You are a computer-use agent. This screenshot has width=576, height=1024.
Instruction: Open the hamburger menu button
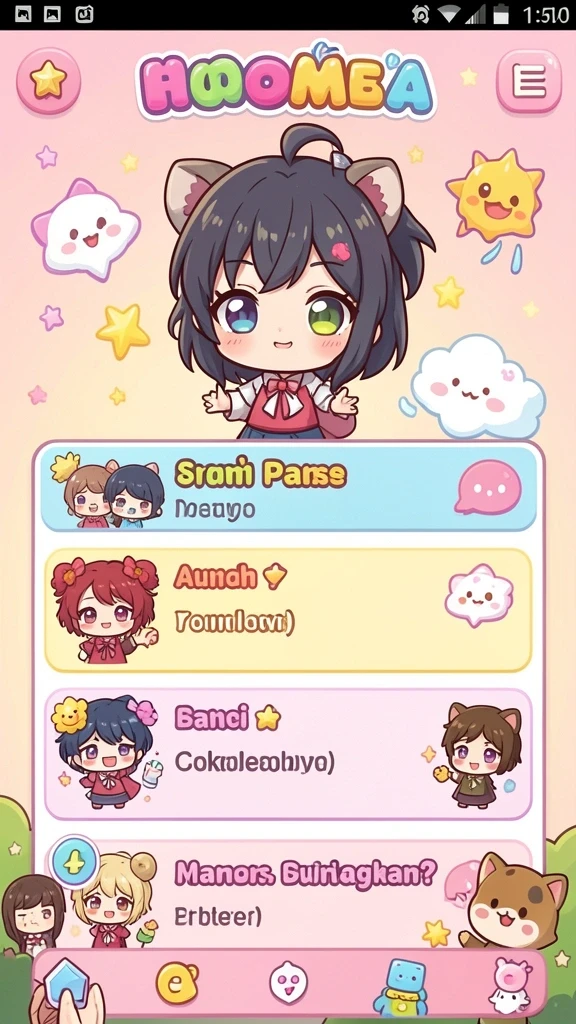(x=529, y=82)
